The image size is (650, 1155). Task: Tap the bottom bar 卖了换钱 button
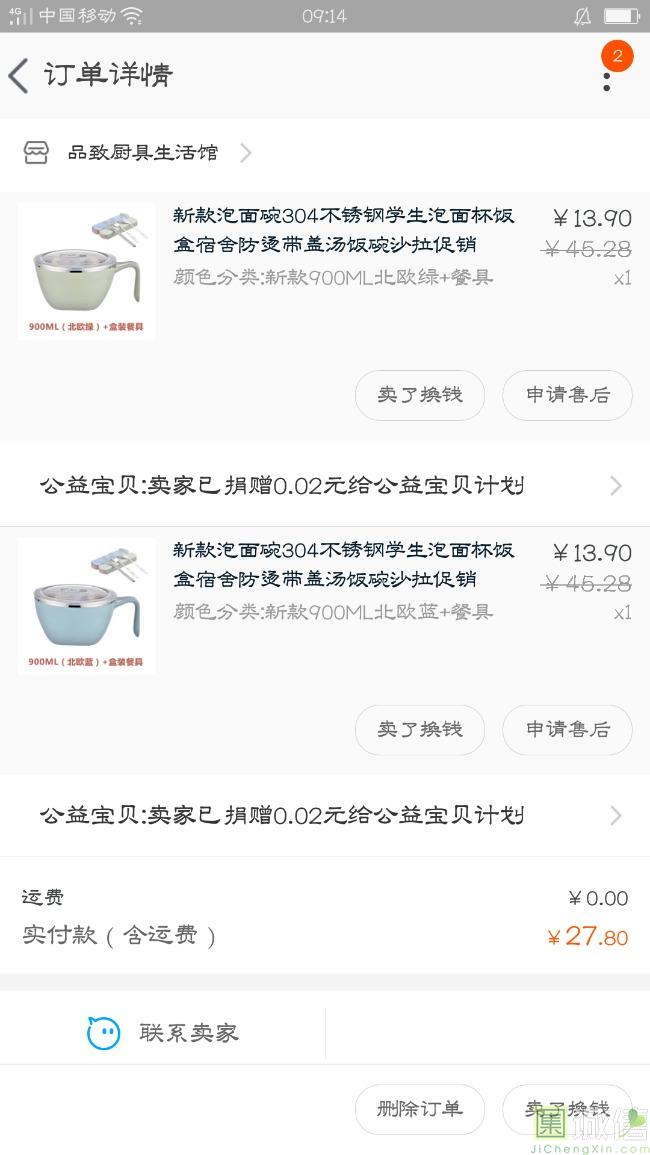(x=567, y=1109)
